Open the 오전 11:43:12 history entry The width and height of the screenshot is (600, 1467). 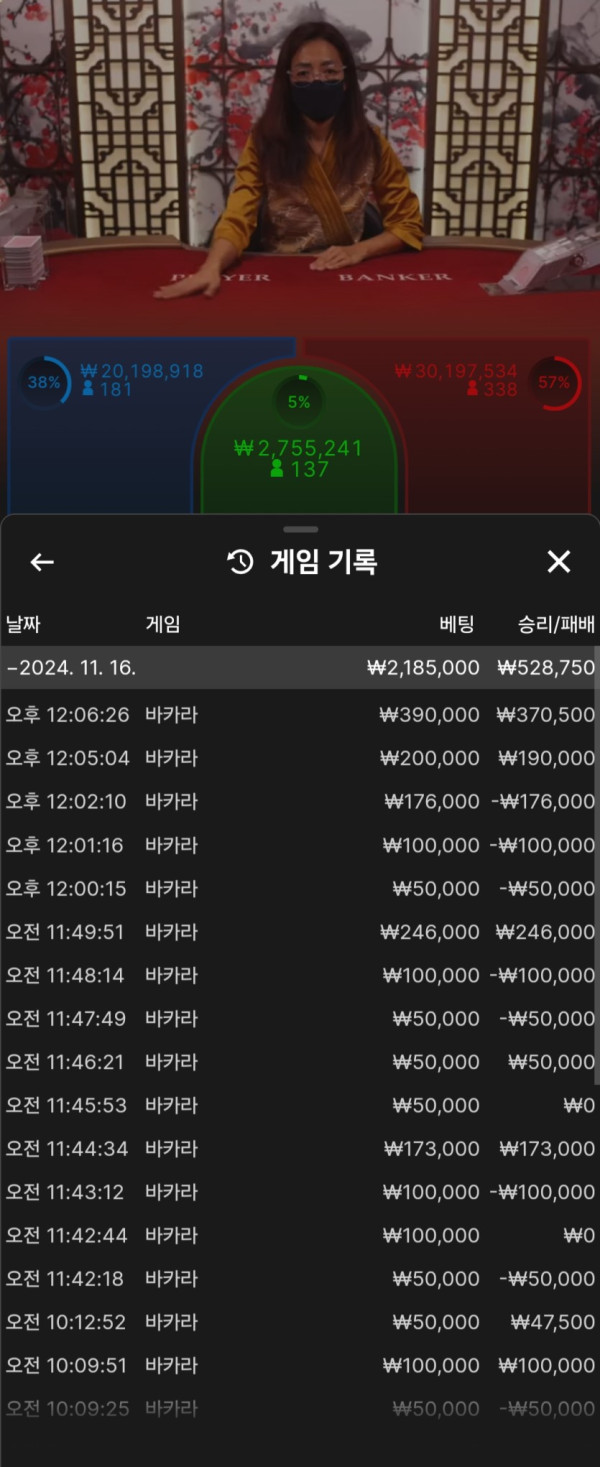[300, 1192]
